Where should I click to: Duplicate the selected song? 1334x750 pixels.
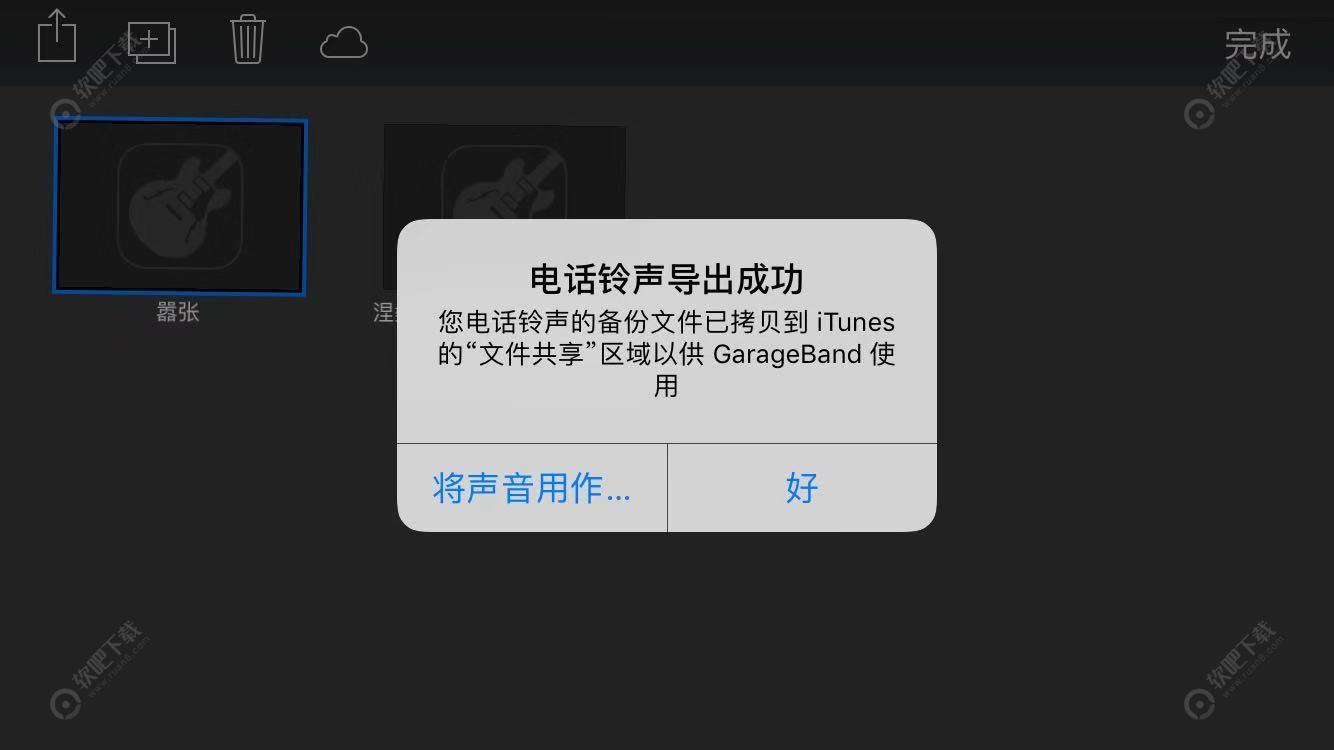[x=152, y=42]
